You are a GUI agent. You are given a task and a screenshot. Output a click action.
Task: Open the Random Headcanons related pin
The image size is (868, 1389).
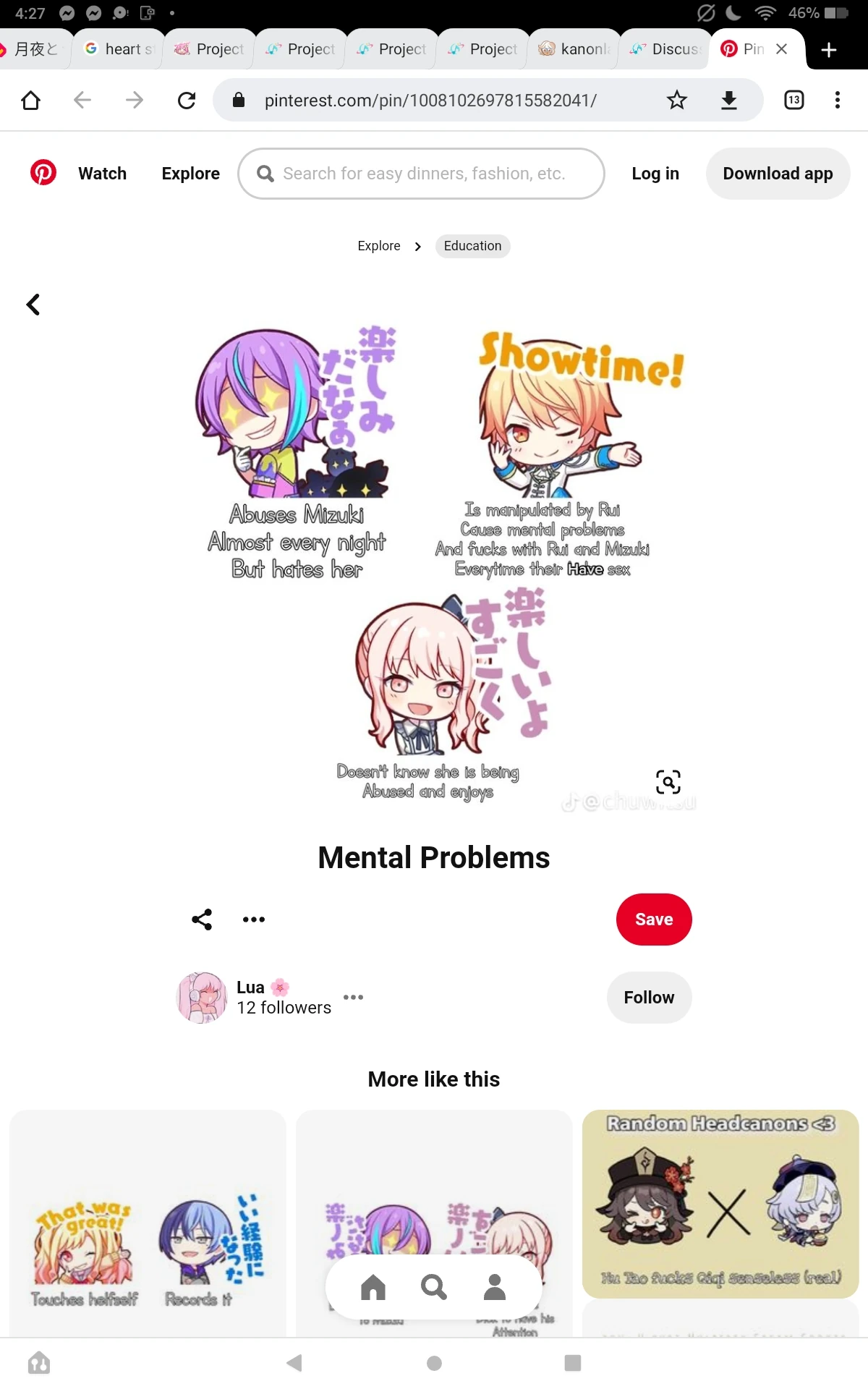[720, 1204]
